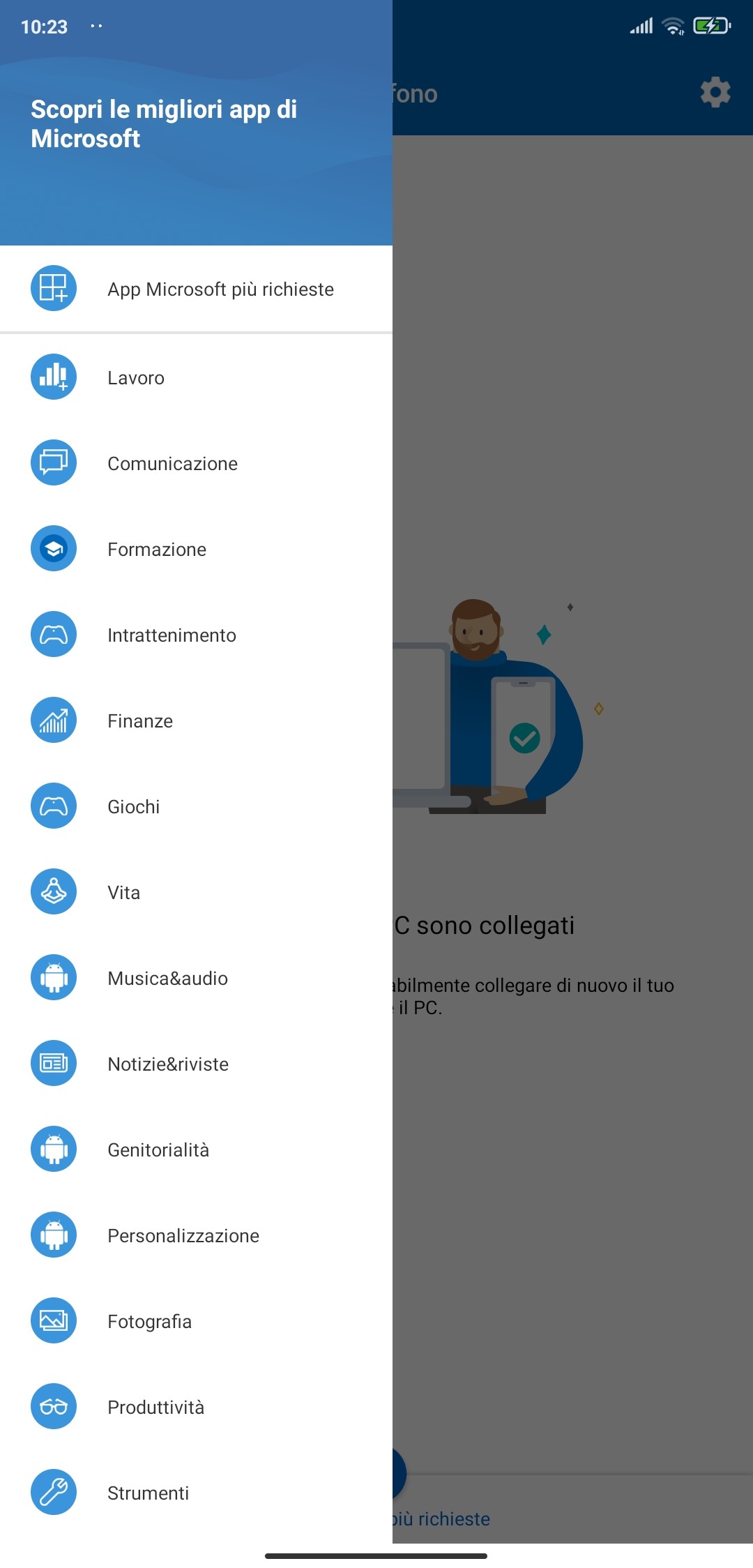Open Intrattenimento apps
The height and width of the screenshot is (1568, 753).
[x=196, y=635]
